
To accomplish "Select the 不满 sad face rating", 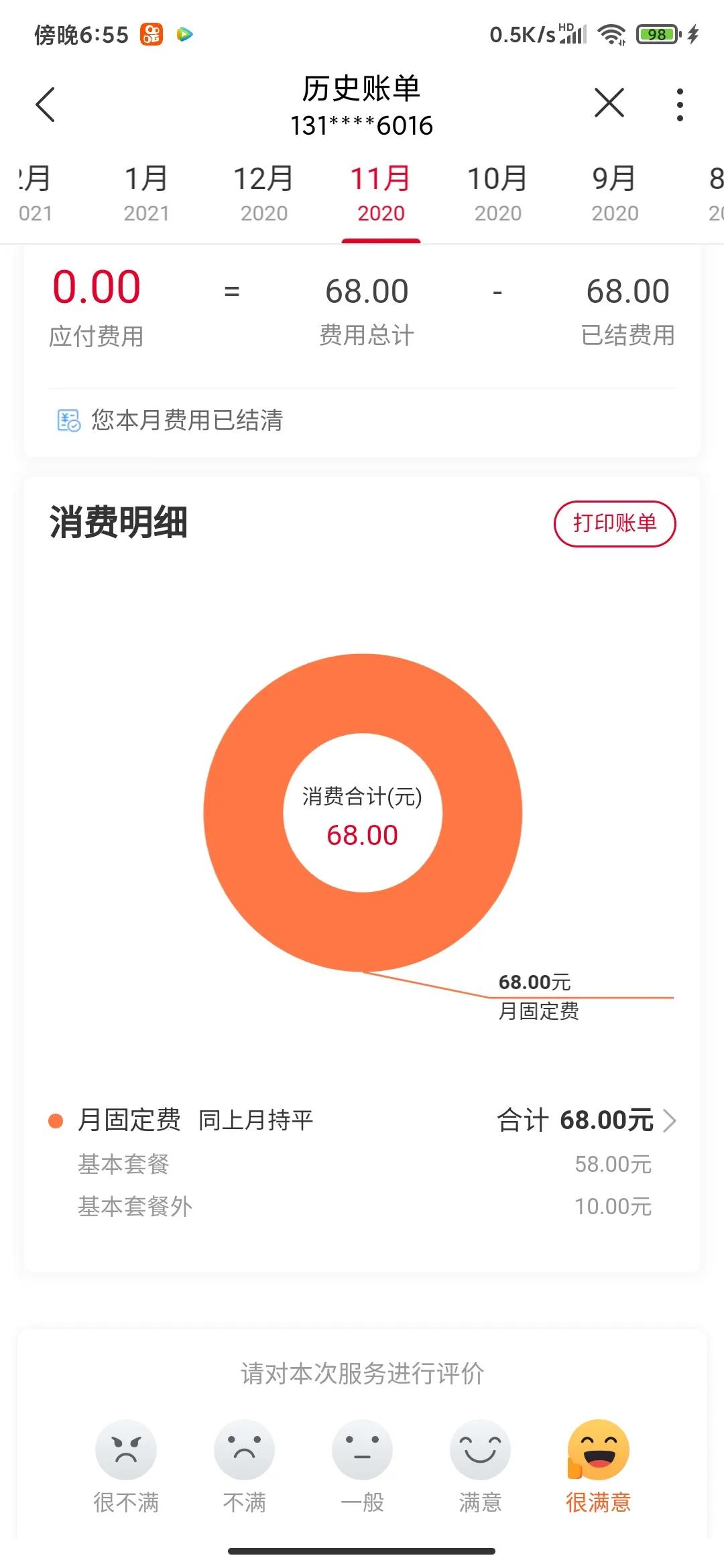I will [x=244, y=1449].
